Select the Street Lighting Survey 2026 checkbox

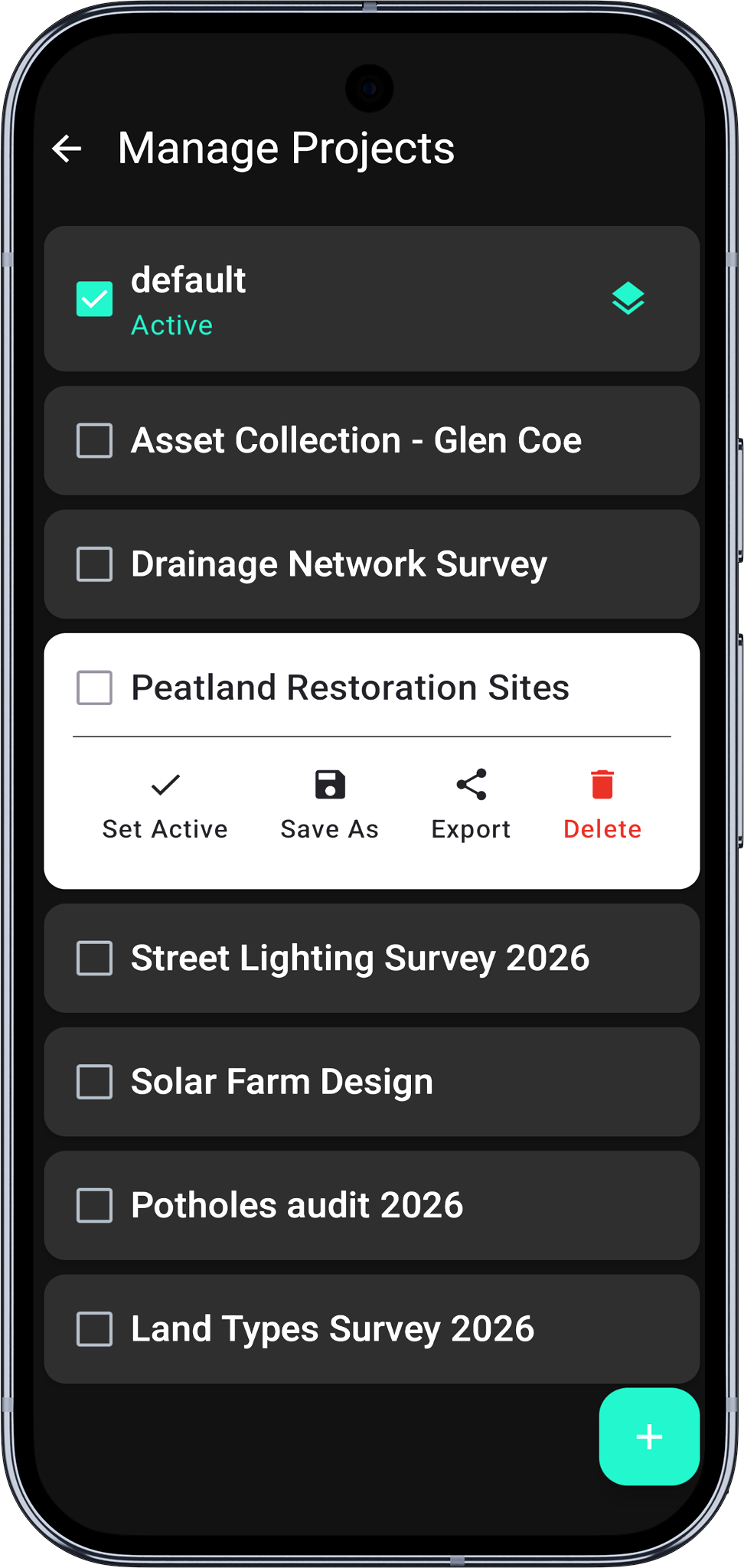click(x=95, y=959)
